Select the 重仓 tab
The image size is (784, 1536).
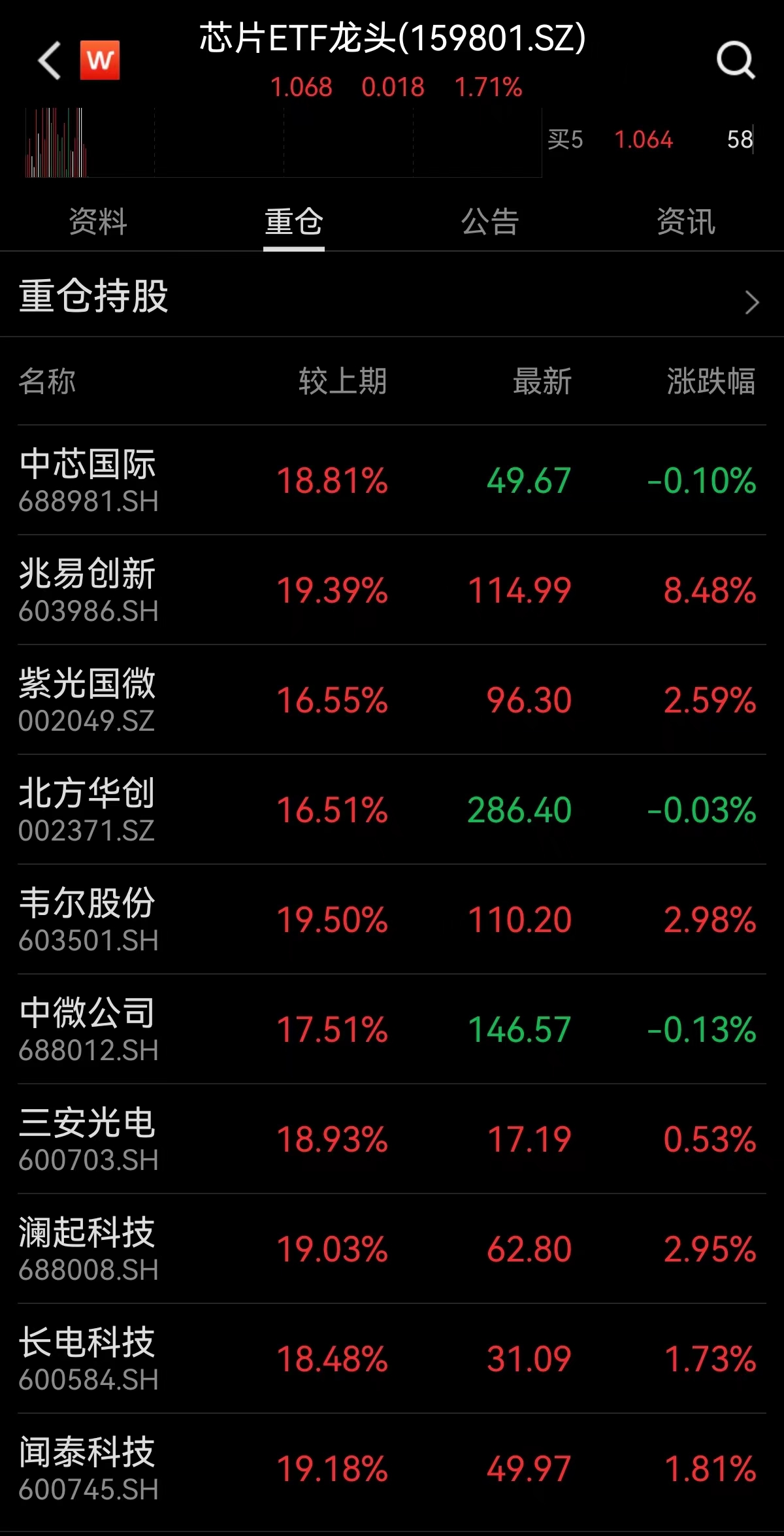pos(293,222)
